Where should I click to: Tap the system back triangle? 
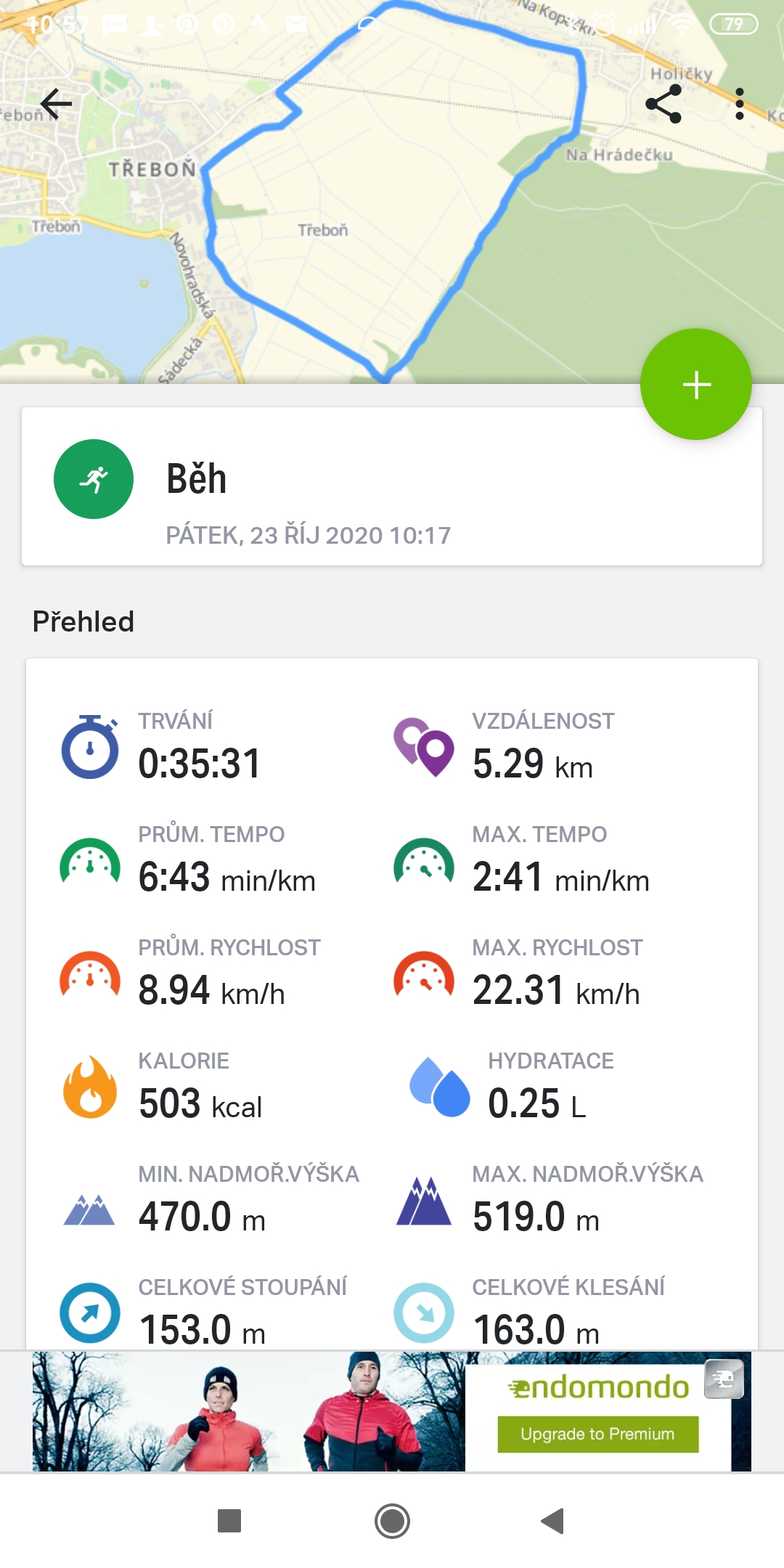pos(553,1520)
